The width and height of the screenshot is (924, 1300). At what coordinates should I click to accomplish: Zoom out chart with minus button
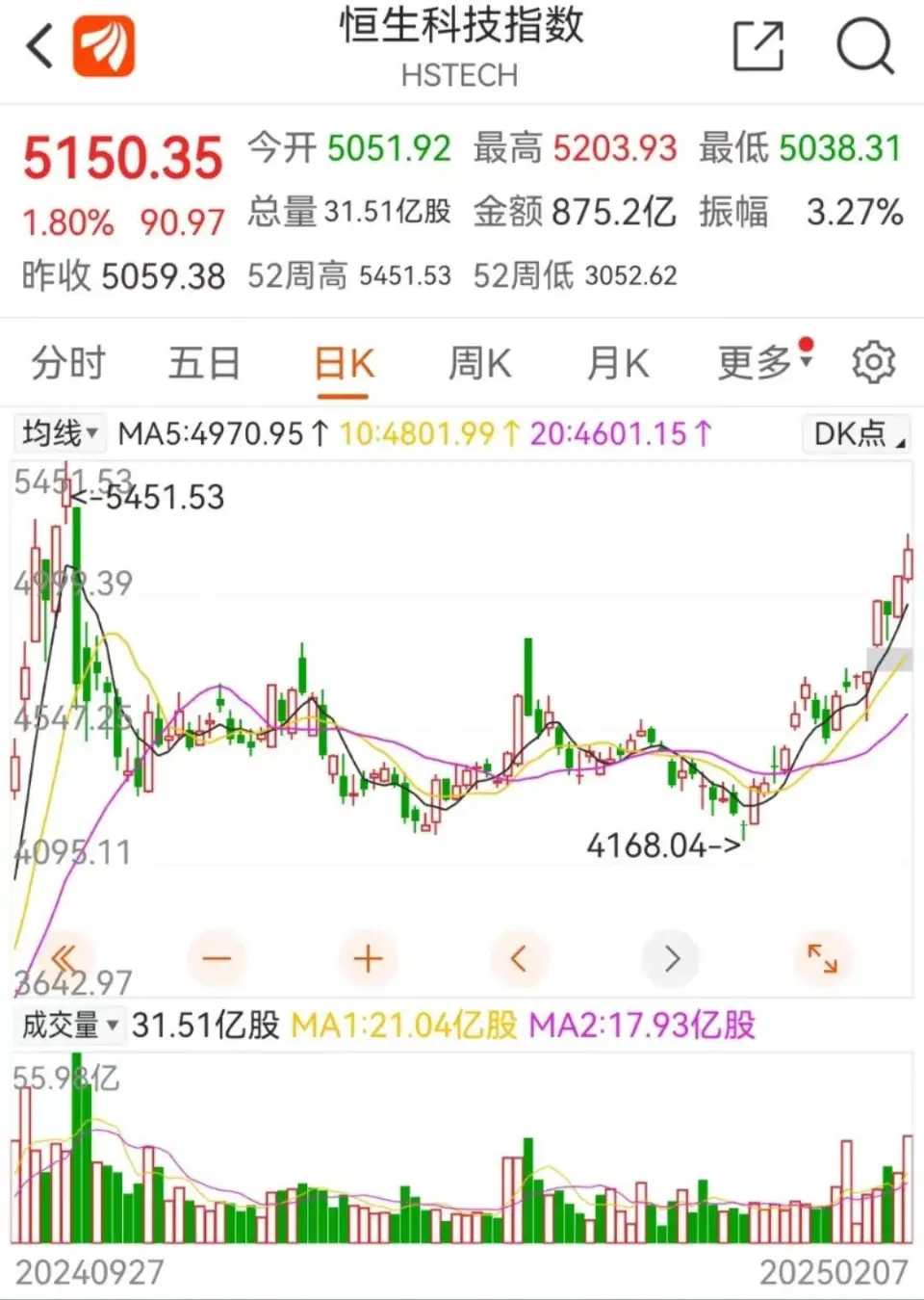pyautogui.click(x=217, y=958)
